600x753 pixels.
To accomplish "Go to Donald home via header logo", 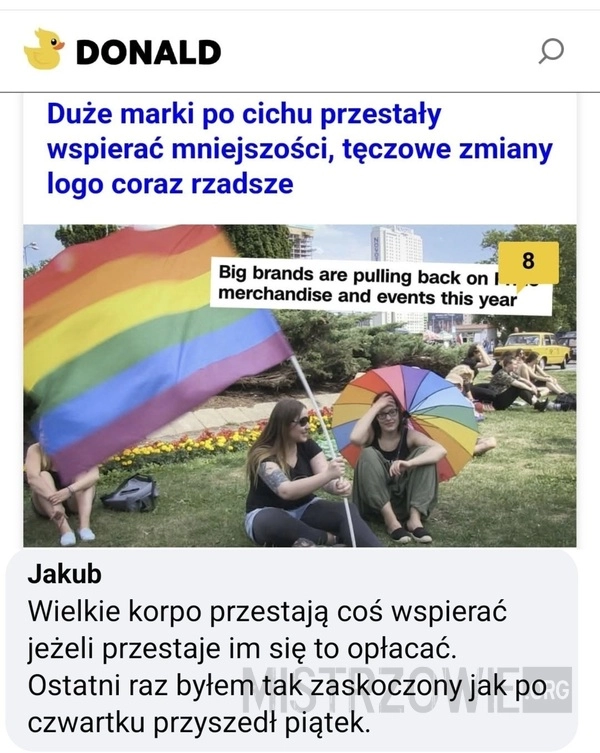I will [x=122, y=51].
